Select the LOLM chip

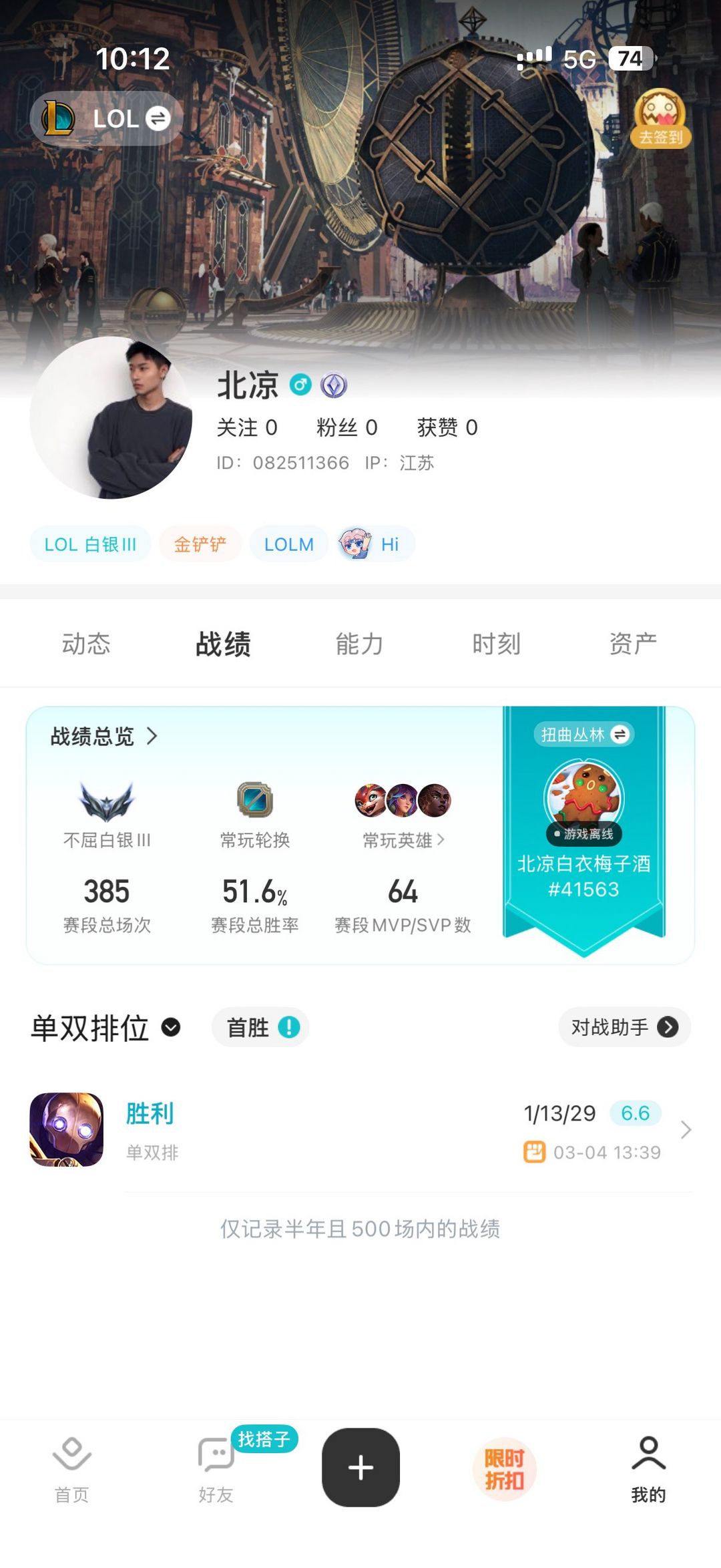tap(288, 544)
